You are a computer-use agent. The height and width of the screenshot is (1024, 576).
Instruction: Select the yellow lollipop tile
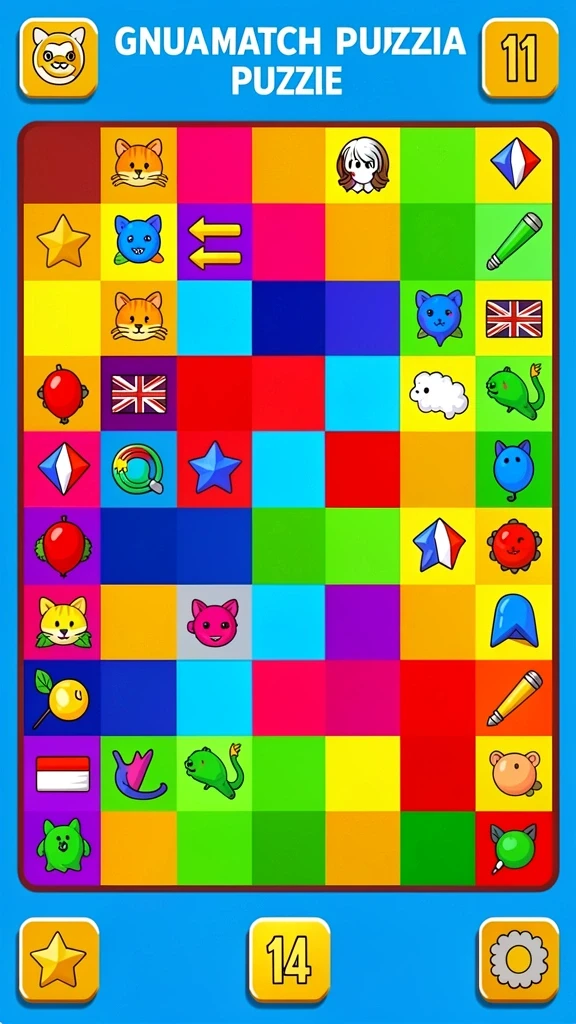(61, 698)
